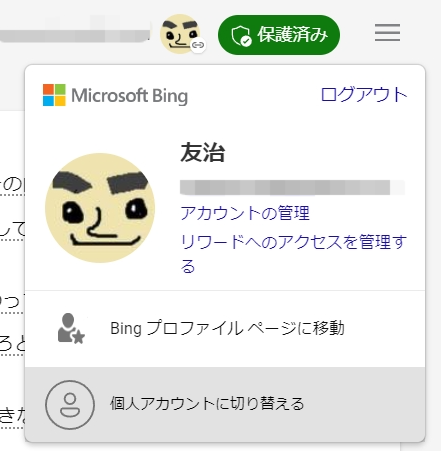441x451 pixels.
Task: Select 個人アカウントに切り替える to switch accounts
Action: 225,404
